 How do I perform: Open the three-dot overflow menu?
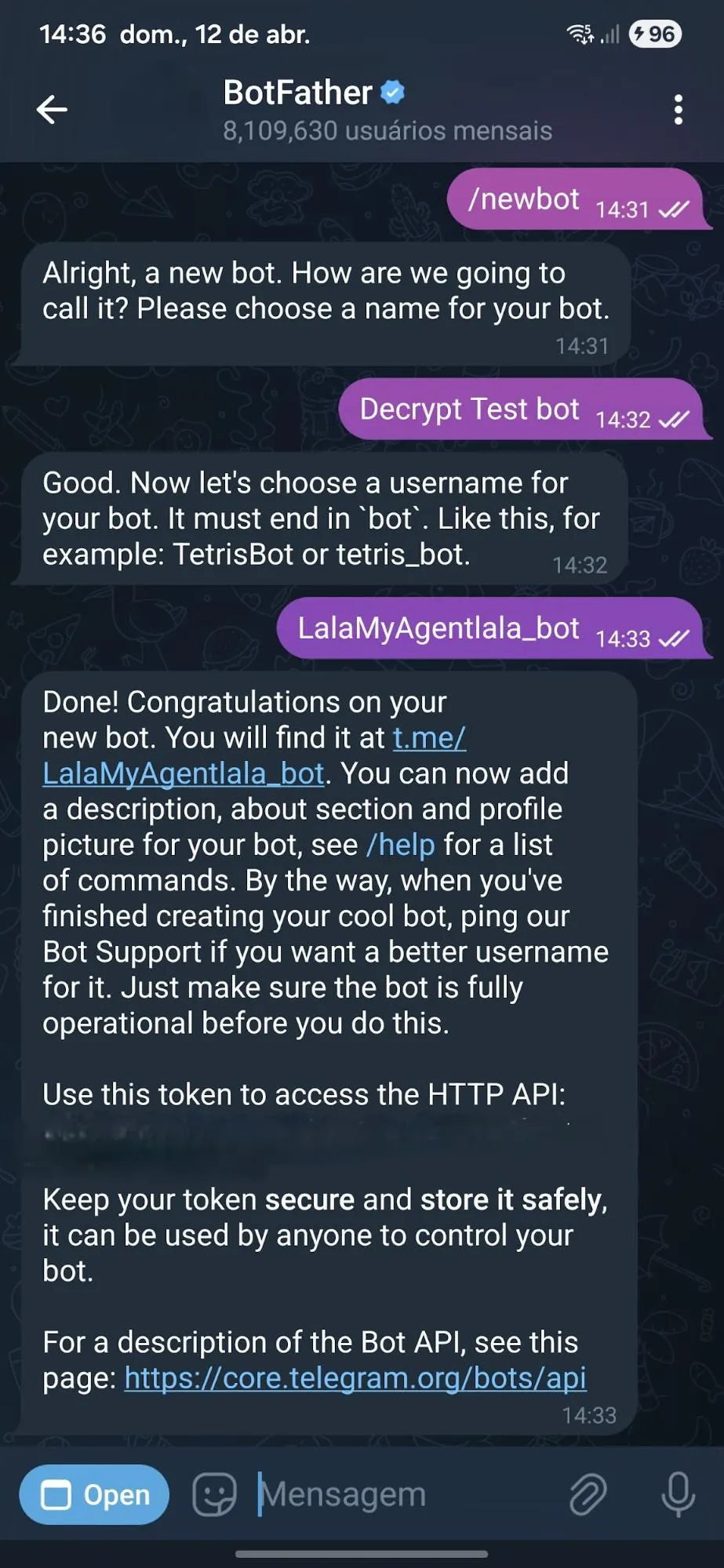(x=679, y=110)
